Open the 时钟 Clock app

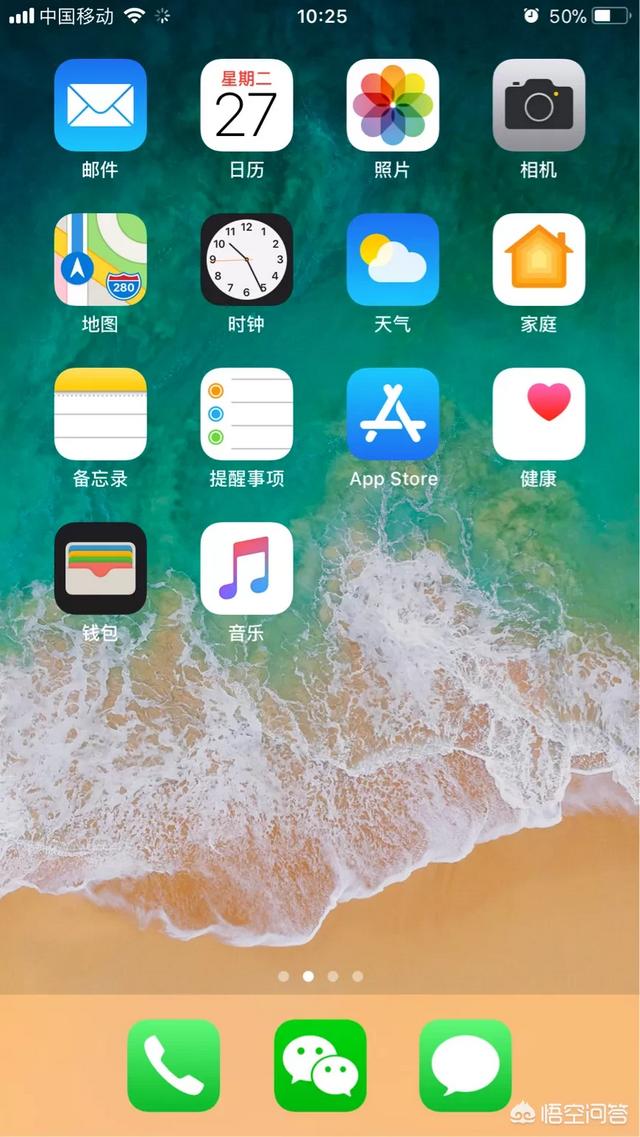pos(246,259)
